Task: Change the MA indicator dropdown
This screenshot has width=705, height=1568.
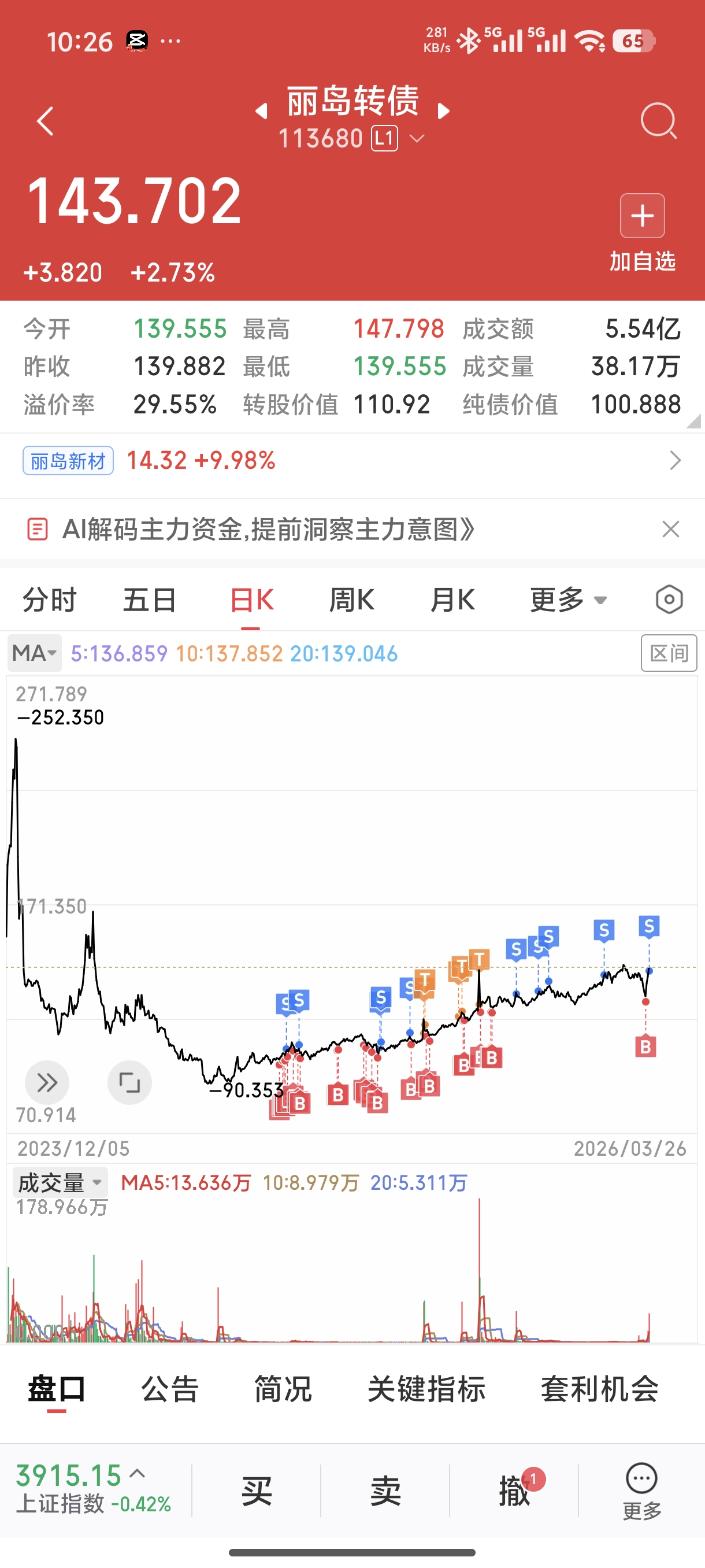Action: tap(35, 653)
